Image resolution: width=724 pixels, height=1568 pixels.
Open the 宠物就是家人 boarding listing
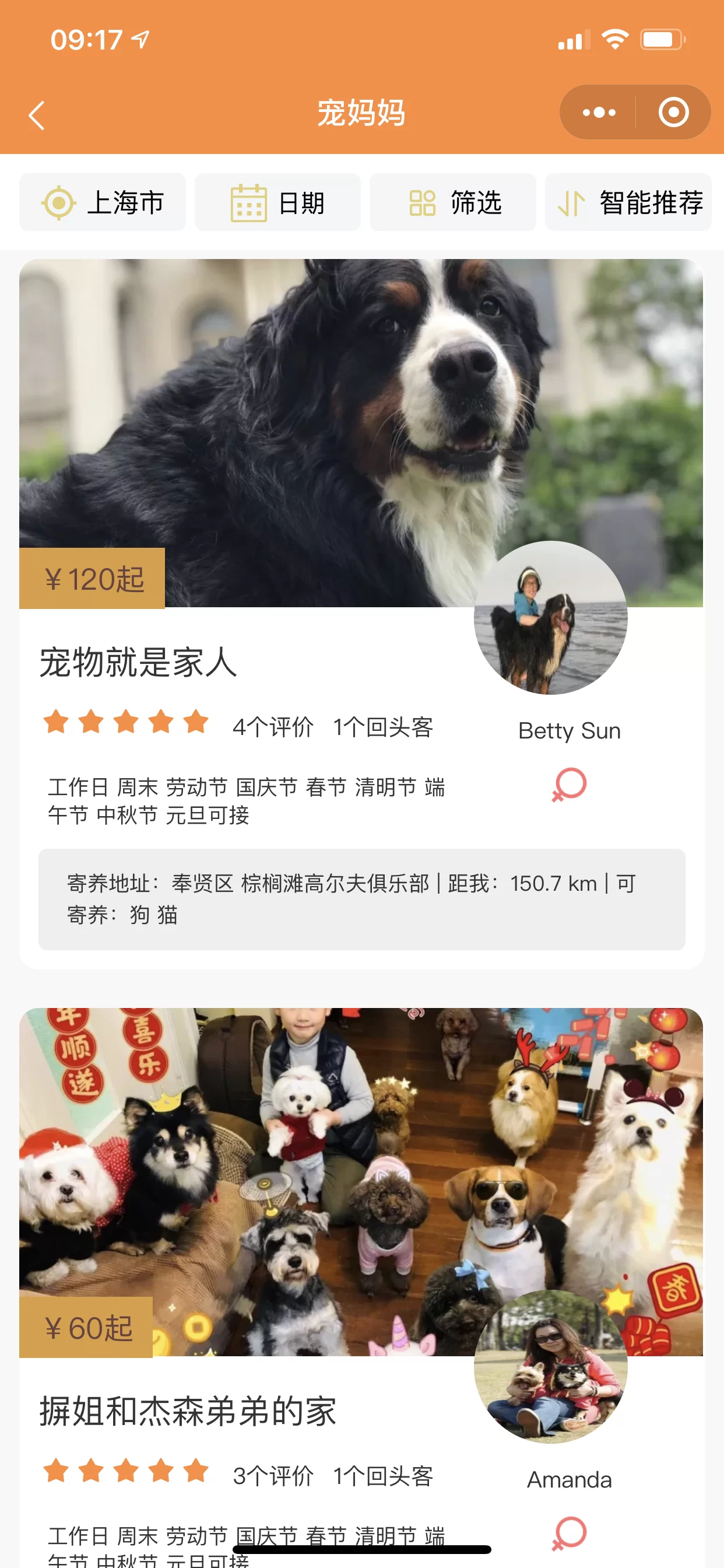point(139,662)
